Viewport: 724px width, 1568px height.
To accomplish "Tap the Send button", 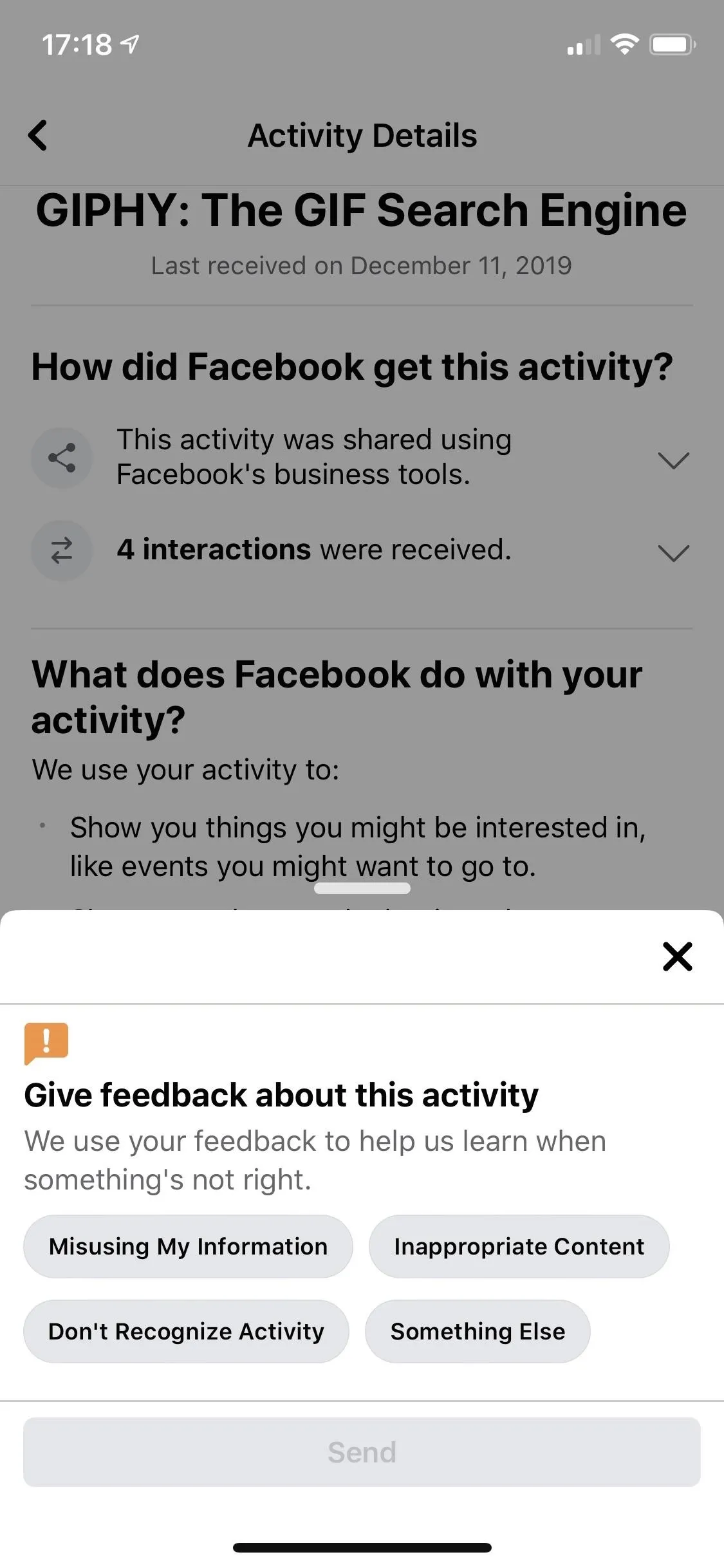I will pos(362,1452).
